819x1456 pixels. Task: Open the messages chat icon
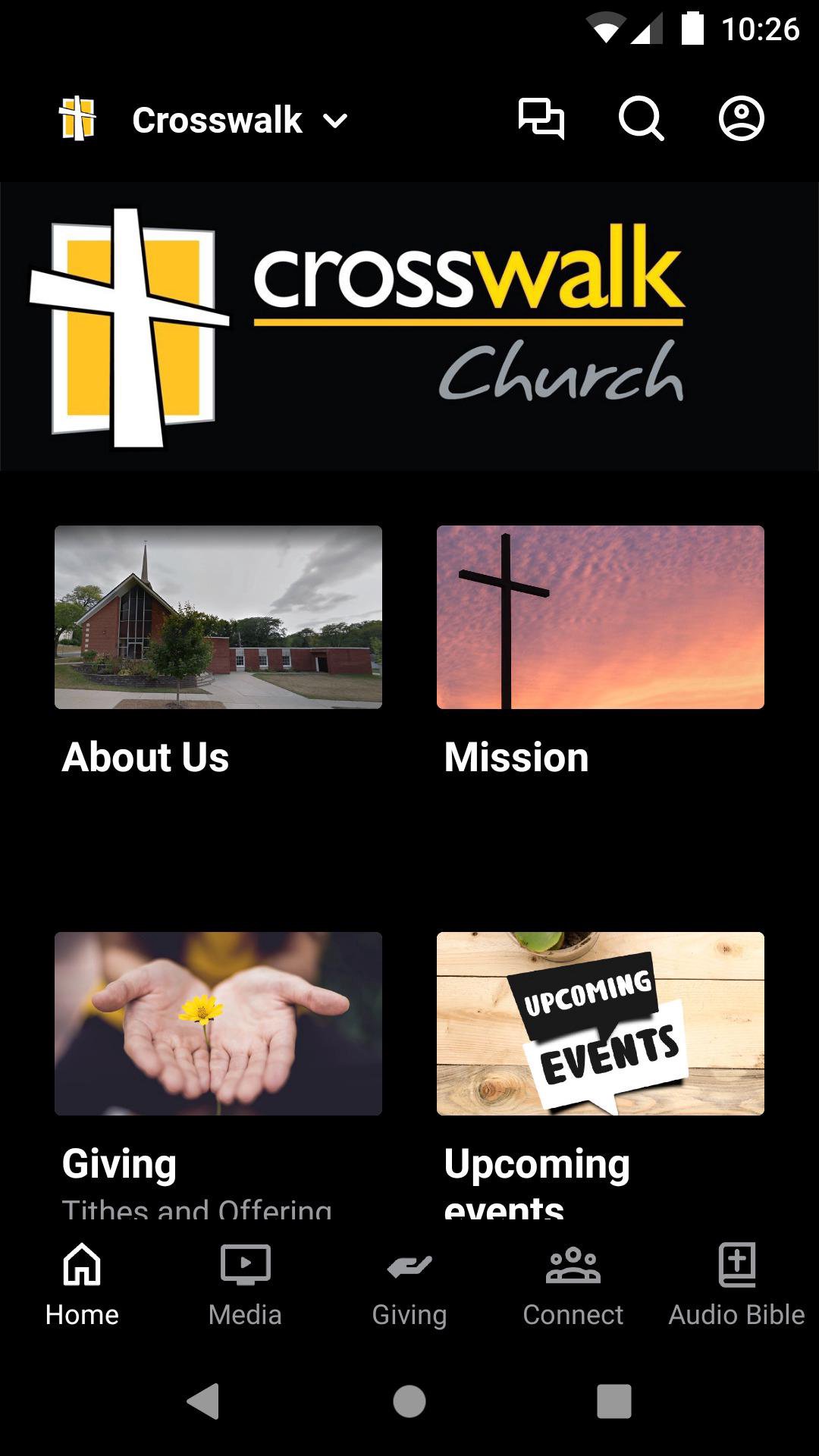click(x=541, y=119)
